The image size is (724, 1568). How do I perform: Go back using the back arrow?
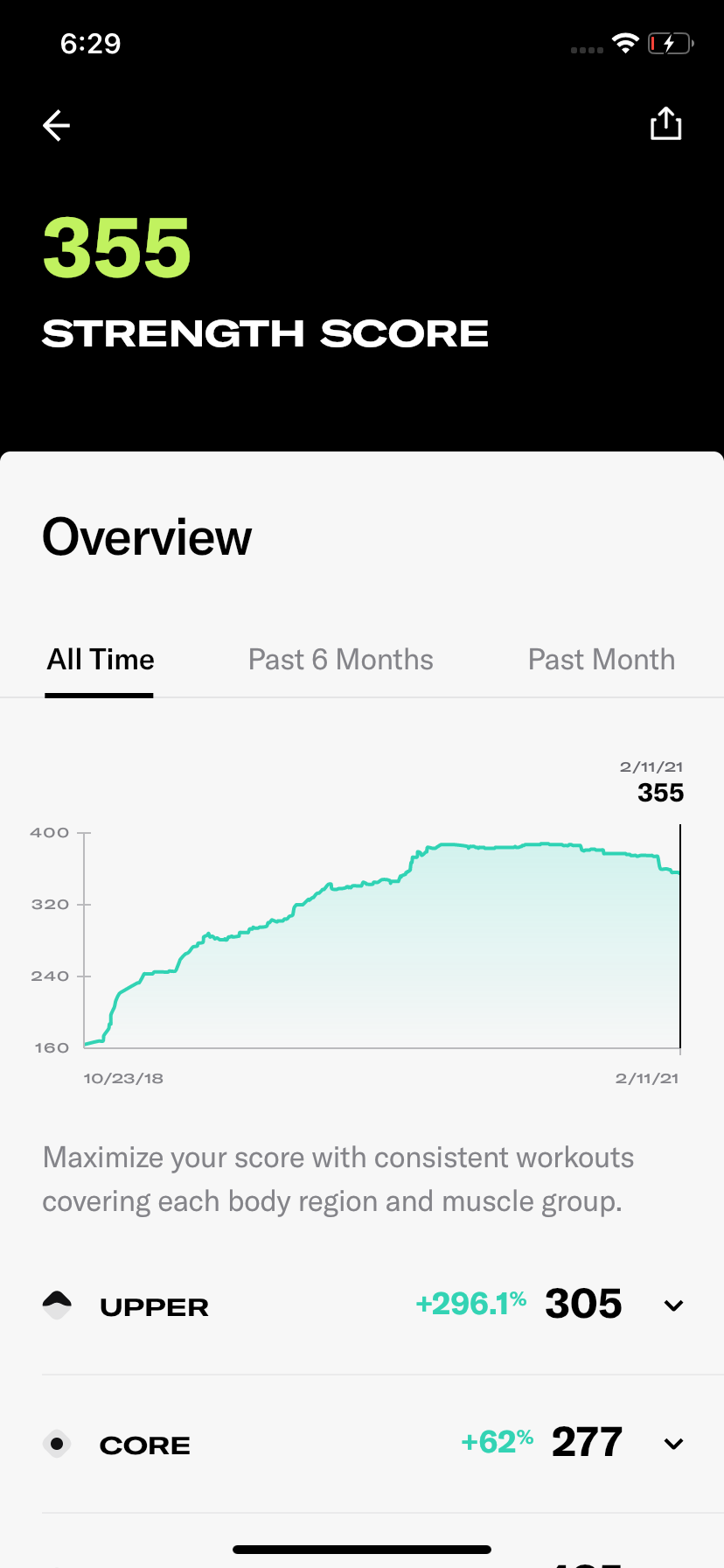point(56,125)
